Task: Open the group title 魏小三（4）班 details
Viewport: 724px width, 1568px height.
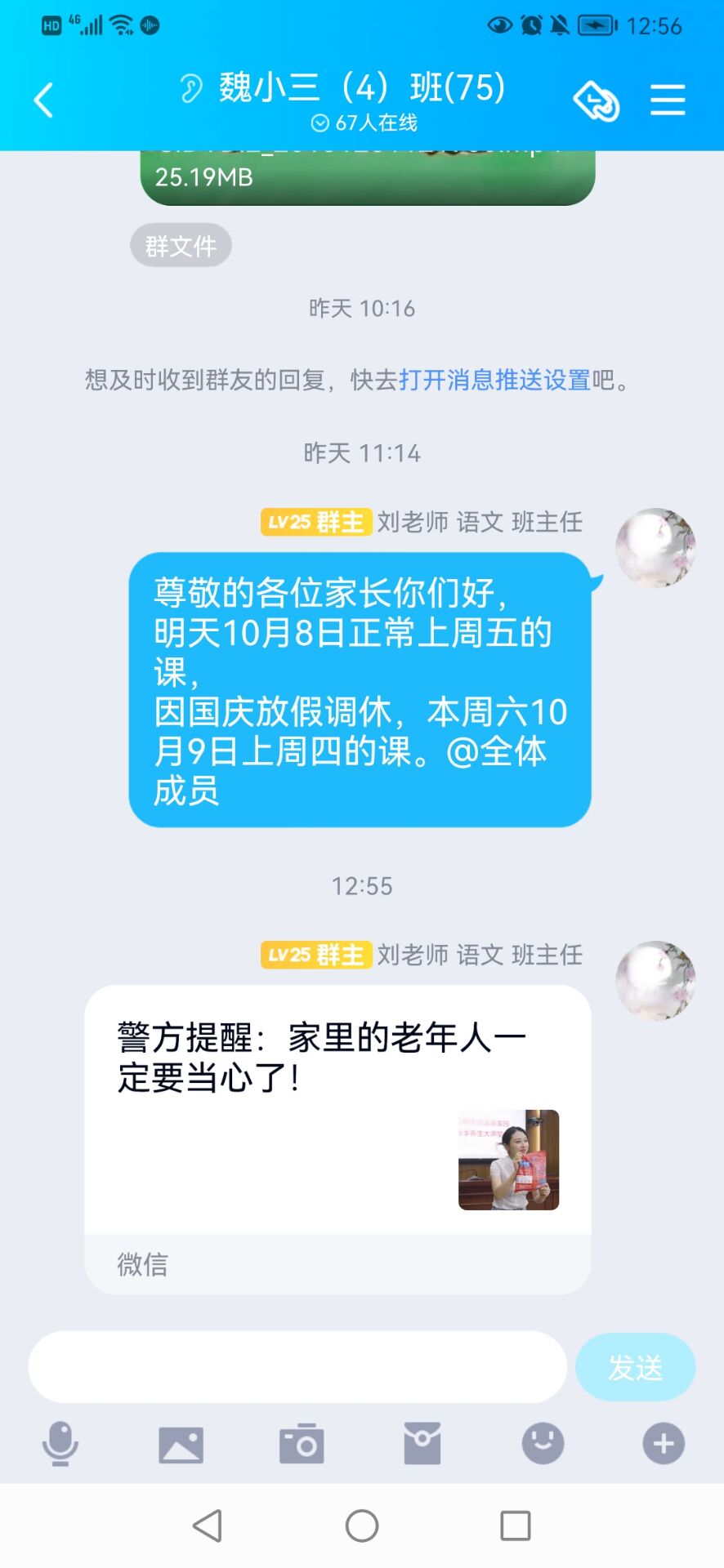Action: (x=362, y=88)
